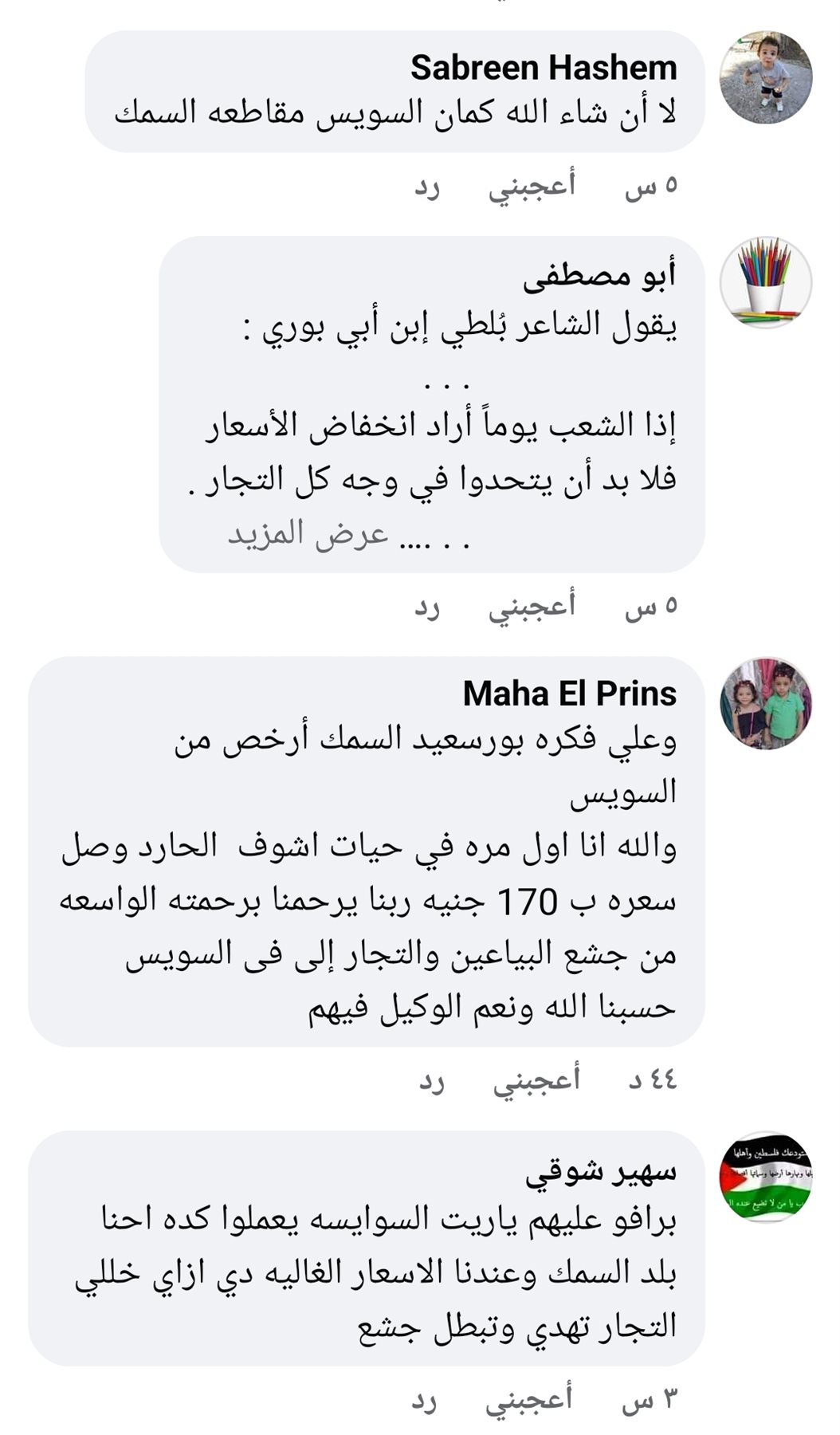Reply to Sabreen Hashem's comment
This screenshot has width=840, height=1435.
click(427, 187)
